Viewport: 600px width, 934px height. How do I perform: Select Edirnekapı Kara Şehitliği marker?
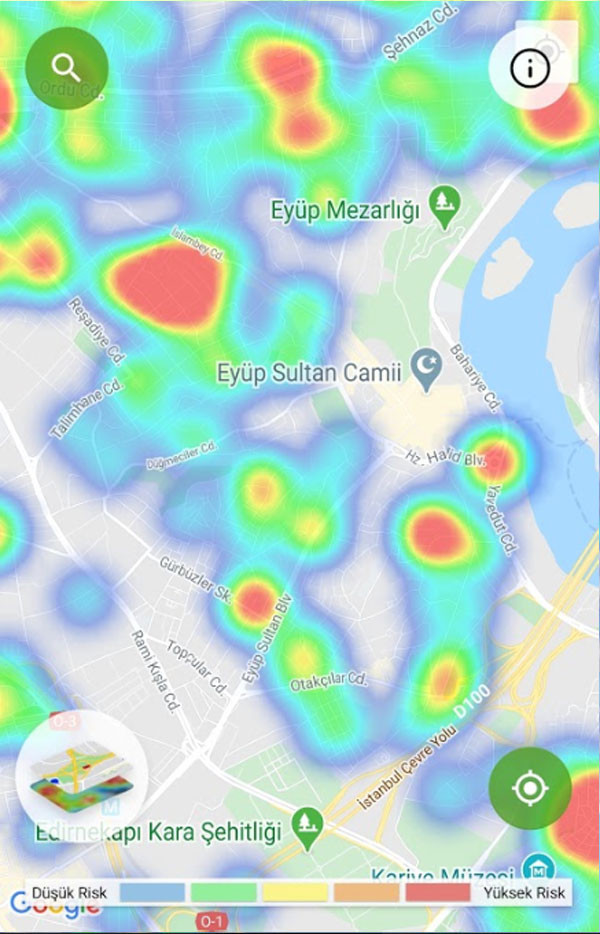click(x=304, y=826)
